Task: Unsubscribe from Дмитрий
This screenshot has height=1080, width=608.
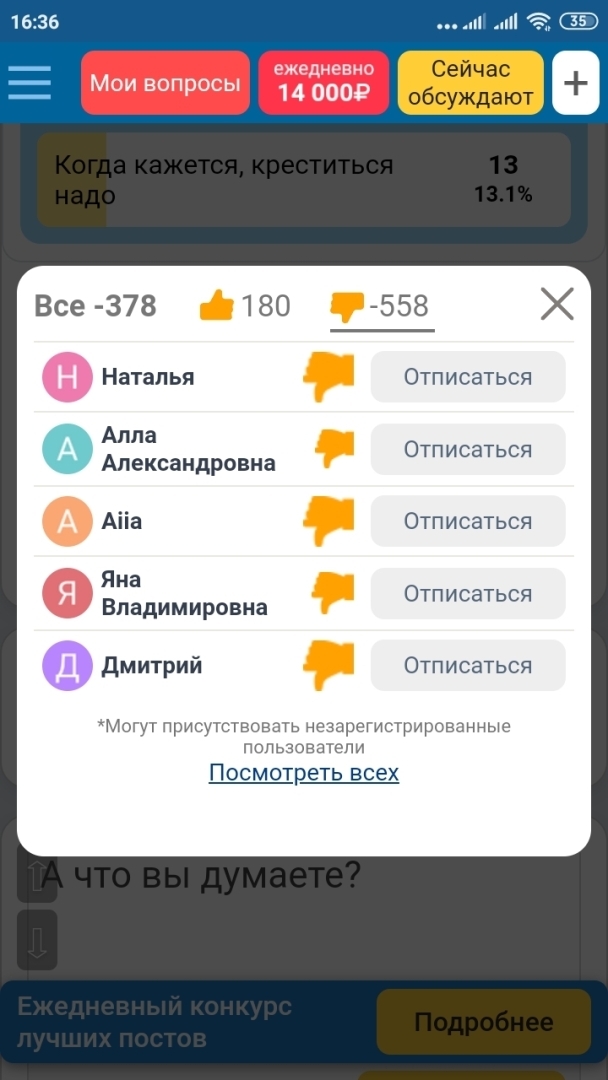Action: point(467,665)
